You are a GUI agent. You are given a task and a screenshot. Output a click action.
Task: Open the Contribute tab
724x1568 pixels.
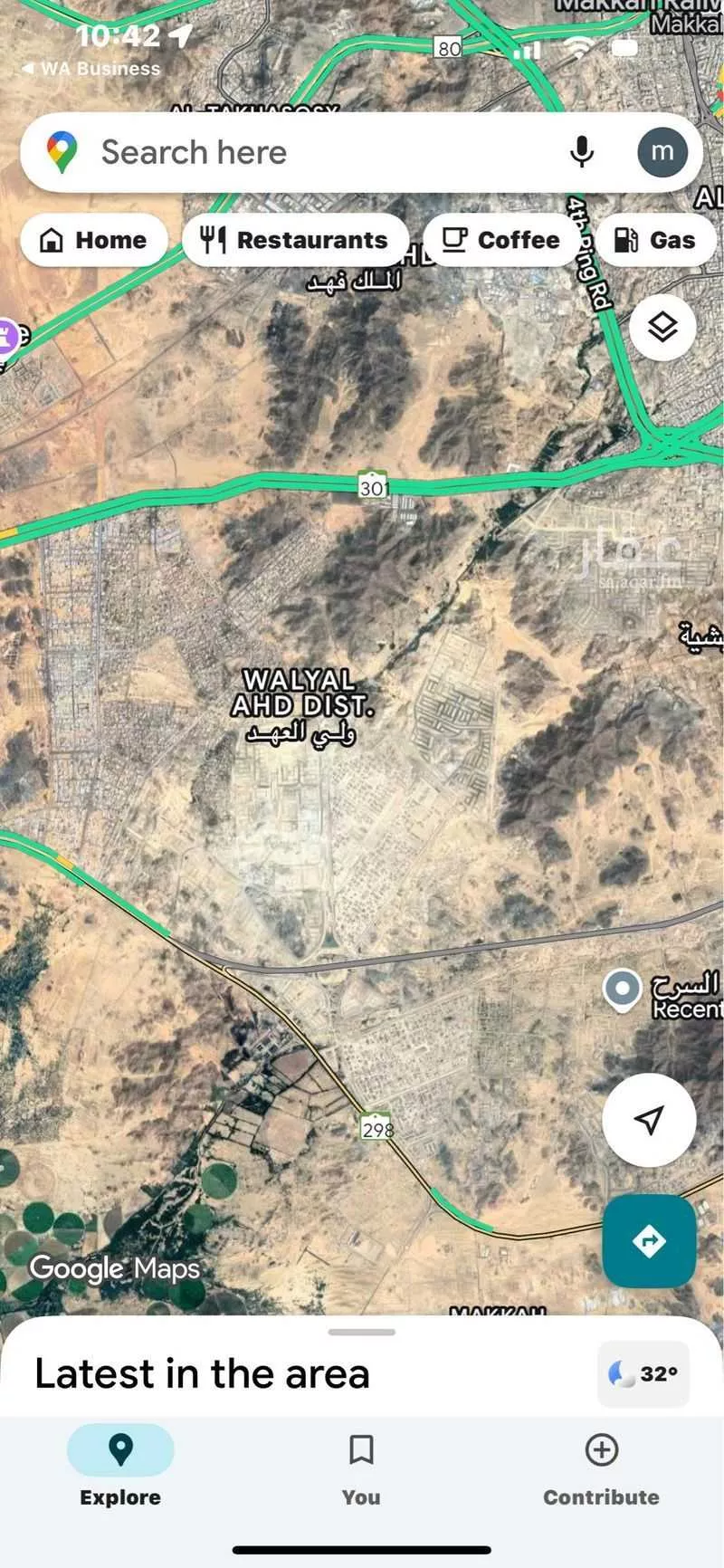click(601, 1466)
